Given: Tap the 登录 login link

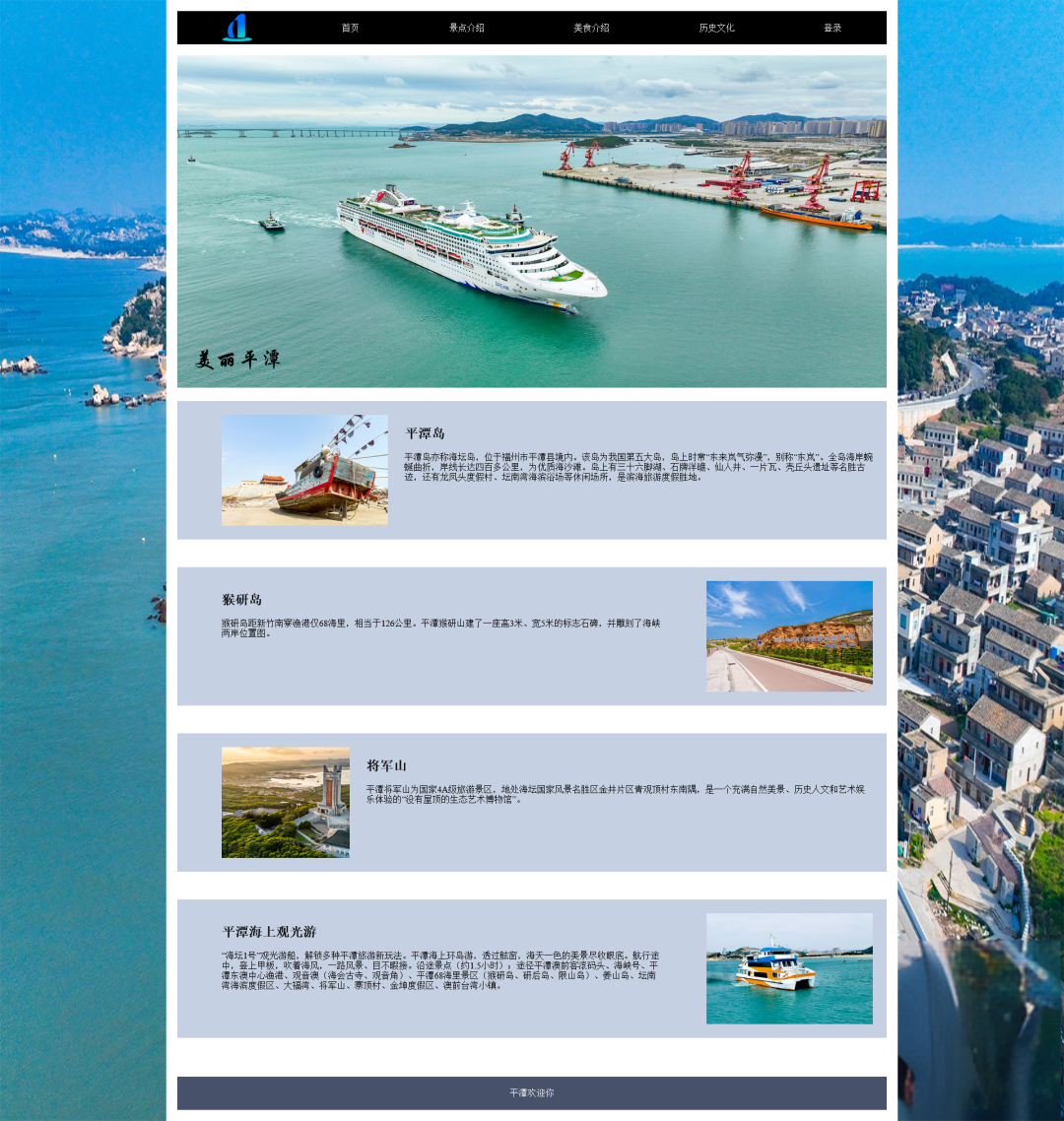Looking at the screenshot, I should coord(832,28).
